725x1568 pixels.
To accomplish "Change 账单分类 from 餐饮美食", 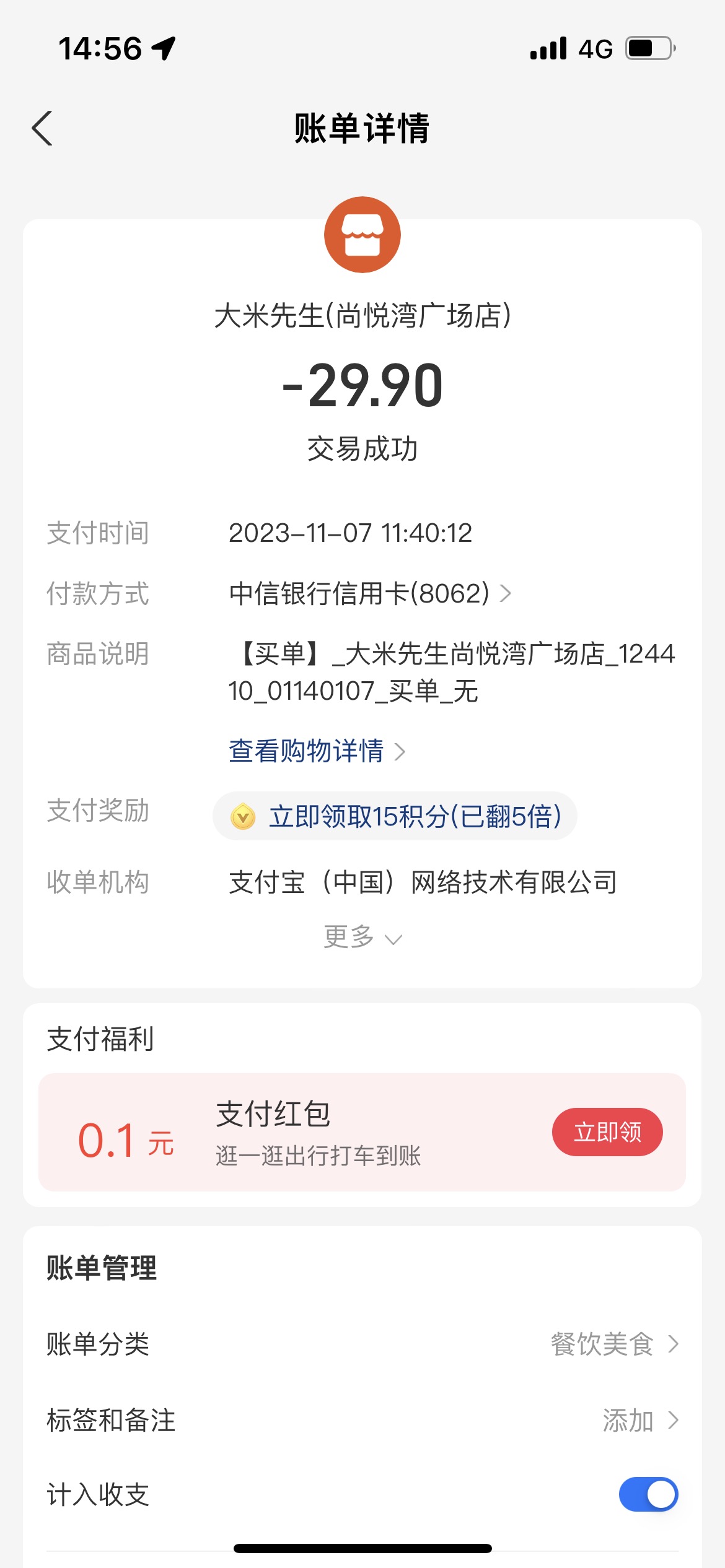I will pos(362,1344).
